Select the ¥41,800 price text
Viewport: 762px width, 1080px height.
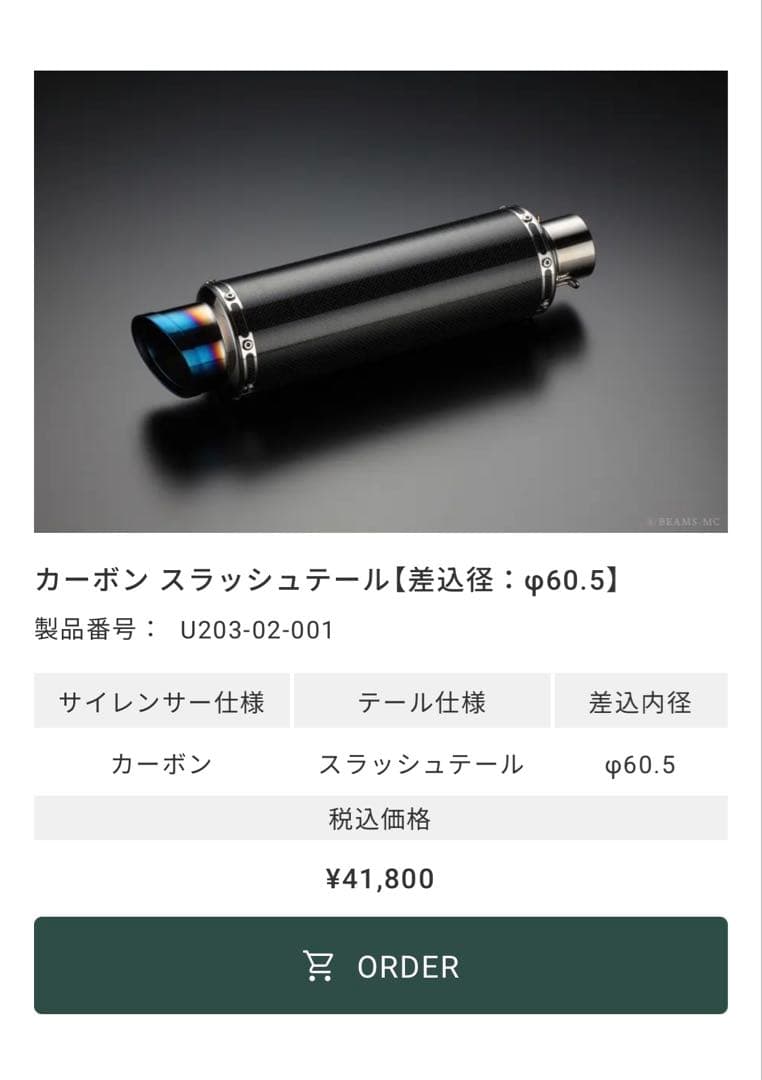point(381,880)
